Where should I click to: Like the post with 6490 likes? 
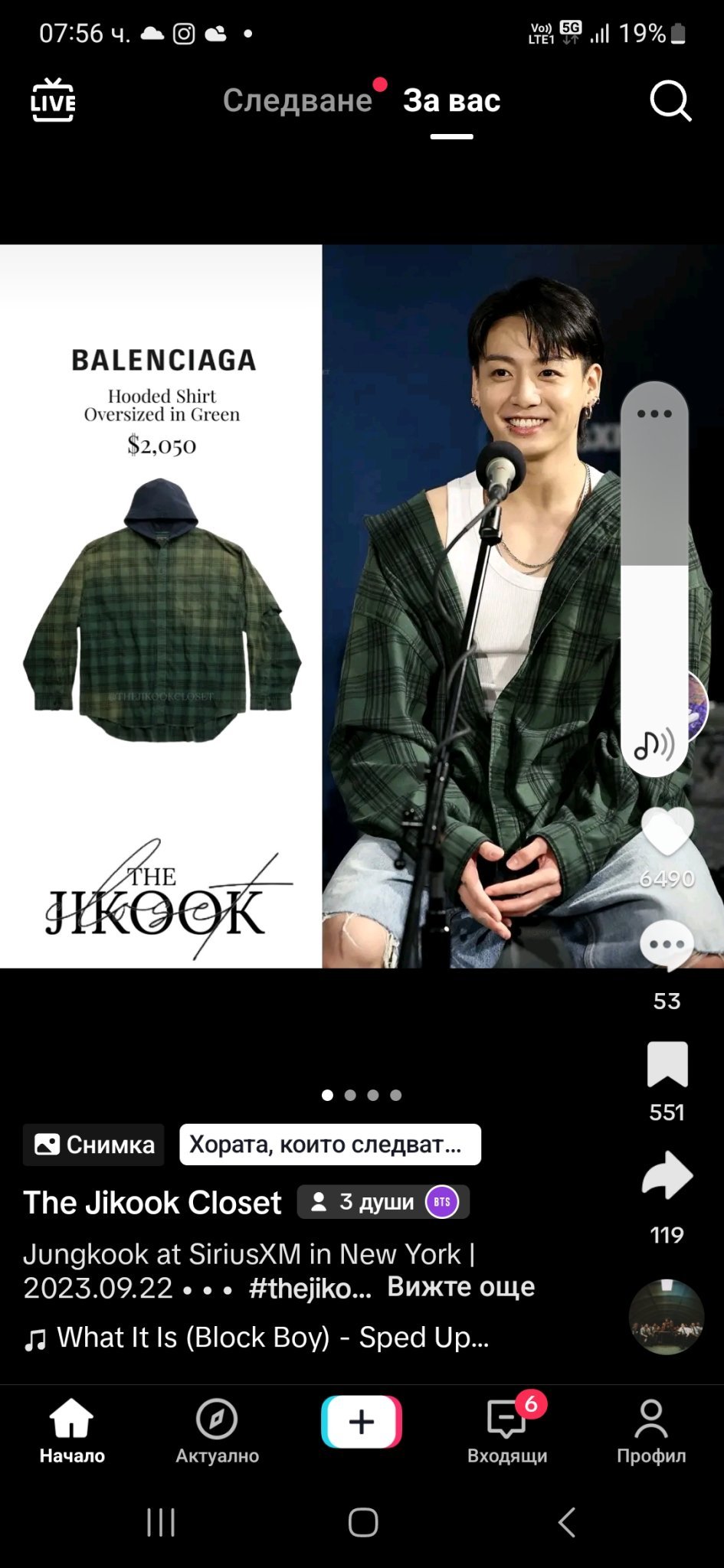[667, 834]
